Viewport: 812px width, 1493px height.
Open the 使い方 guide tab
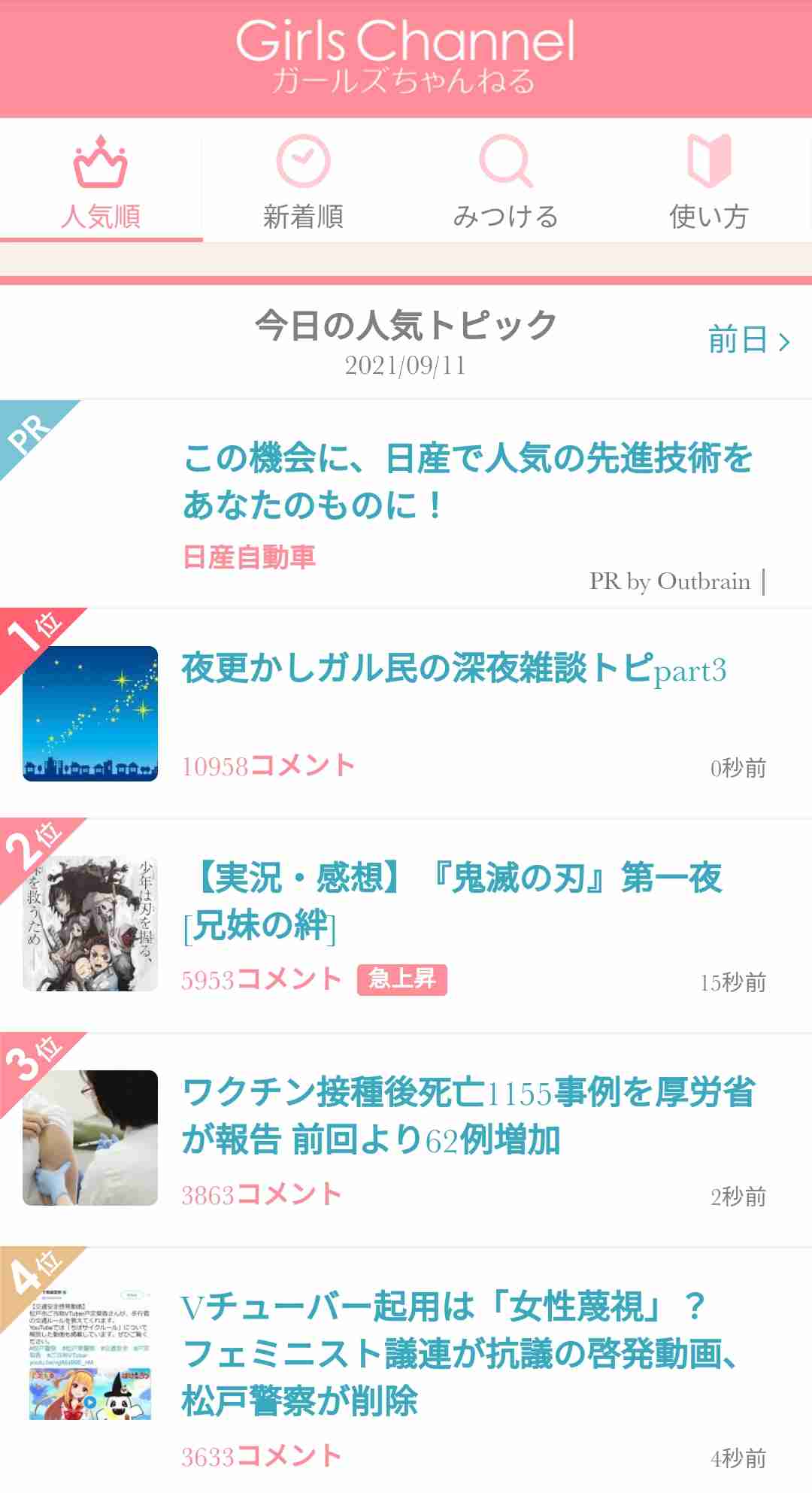tap(709, 181)
